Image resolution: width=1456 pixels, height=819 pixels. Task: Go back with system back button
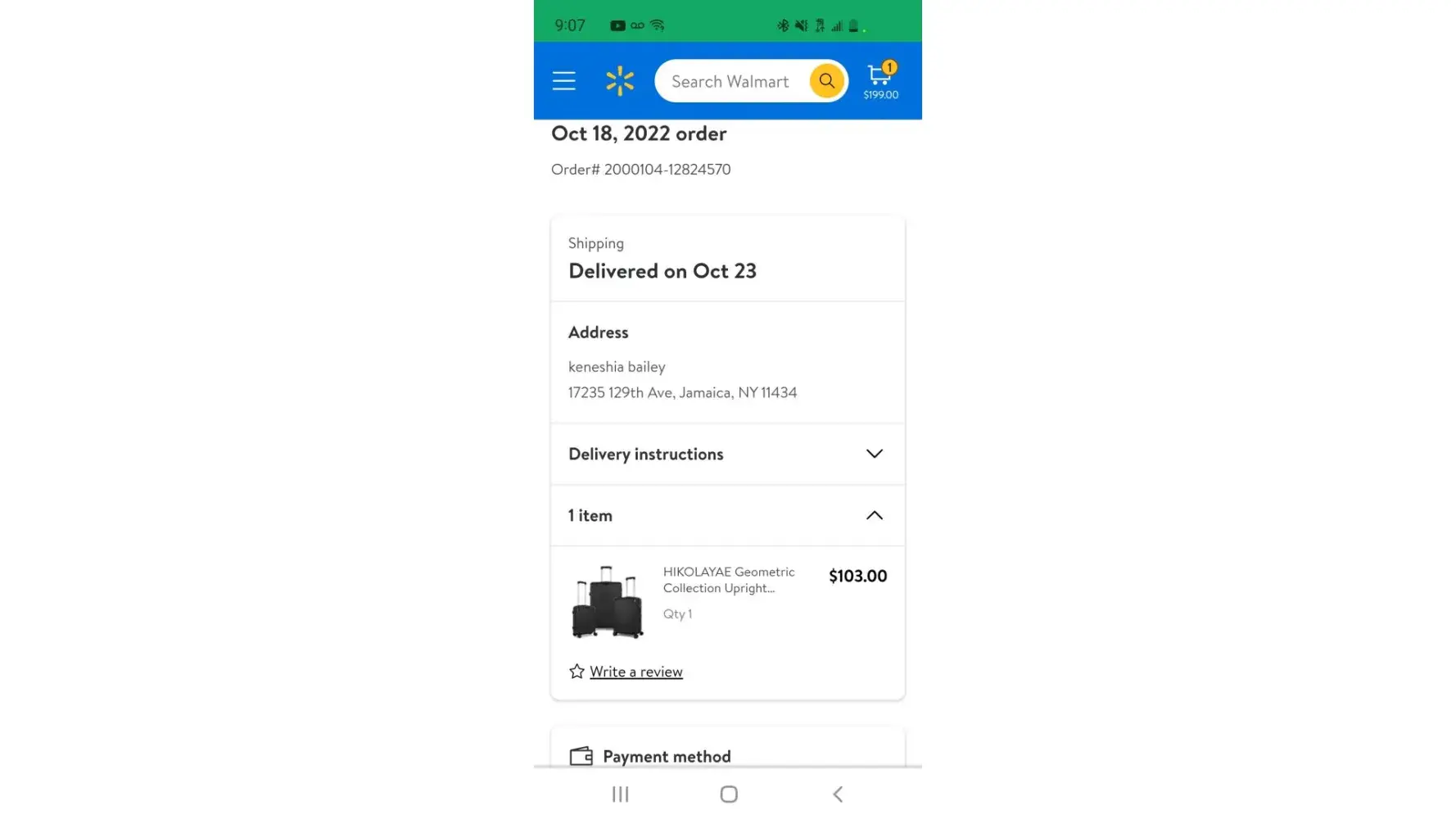pos(837,794)
